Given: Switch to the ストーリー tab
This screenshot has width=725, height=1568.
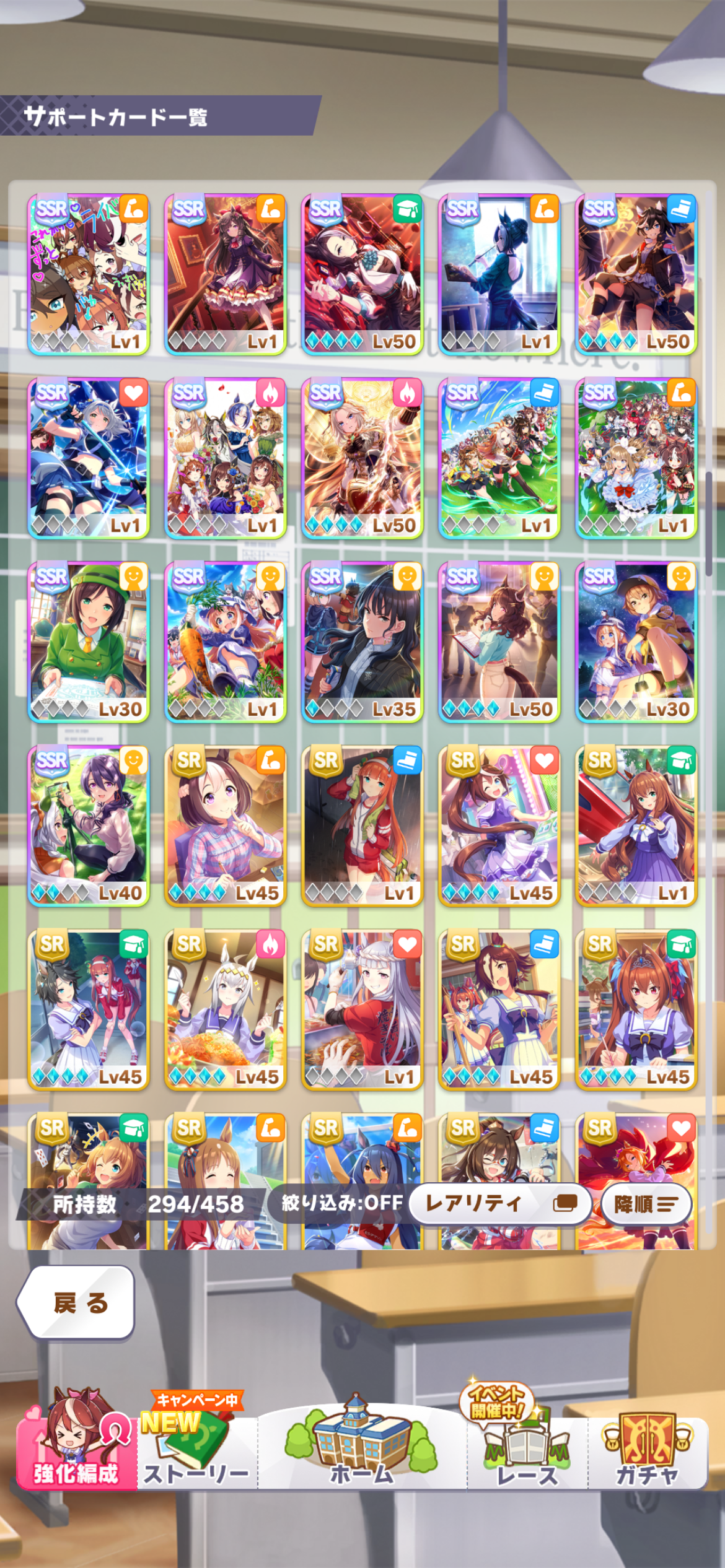Looking at the screenshot, I should [196, 1443].
